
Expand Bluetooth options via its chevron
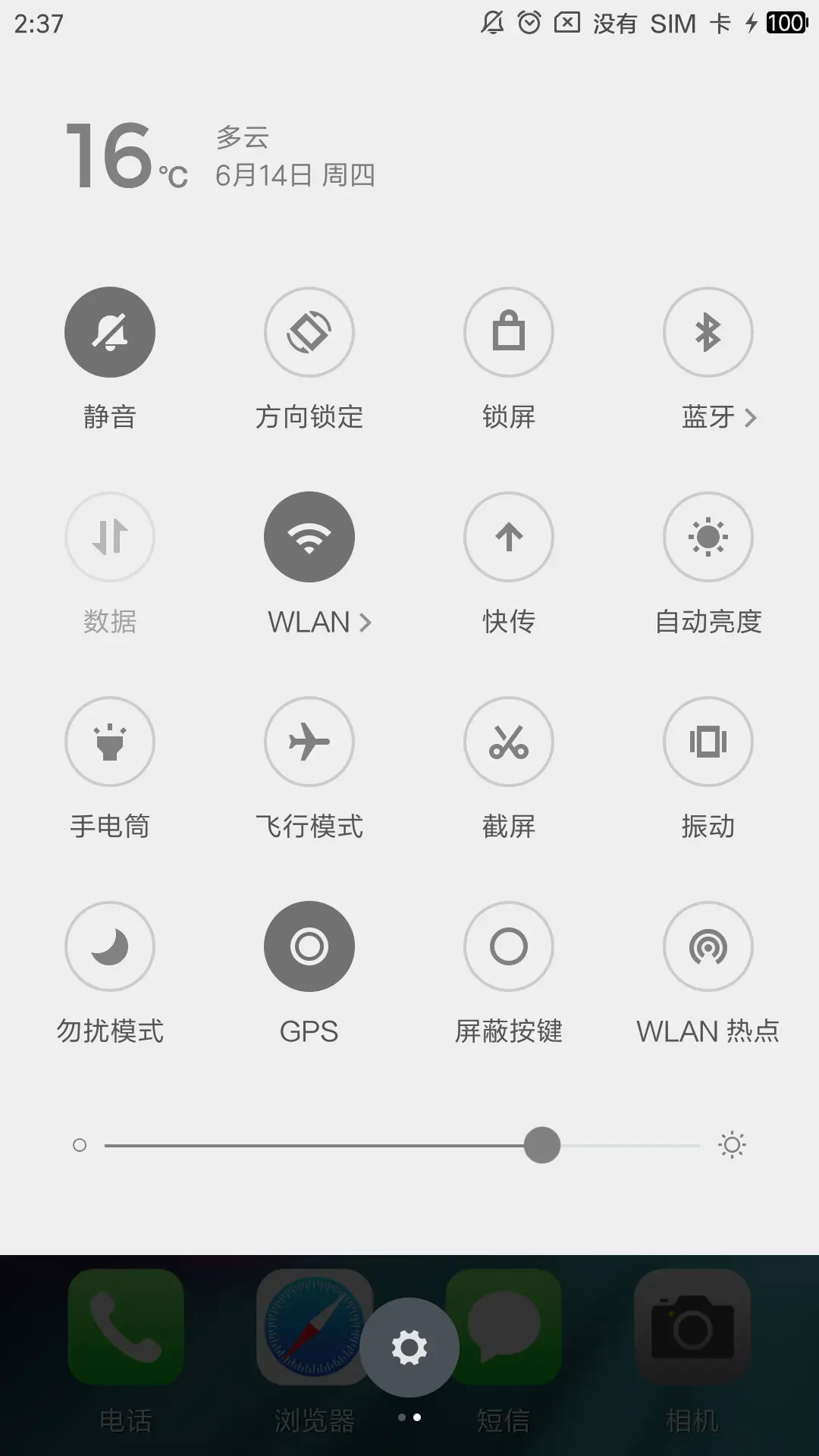[751, 417]
